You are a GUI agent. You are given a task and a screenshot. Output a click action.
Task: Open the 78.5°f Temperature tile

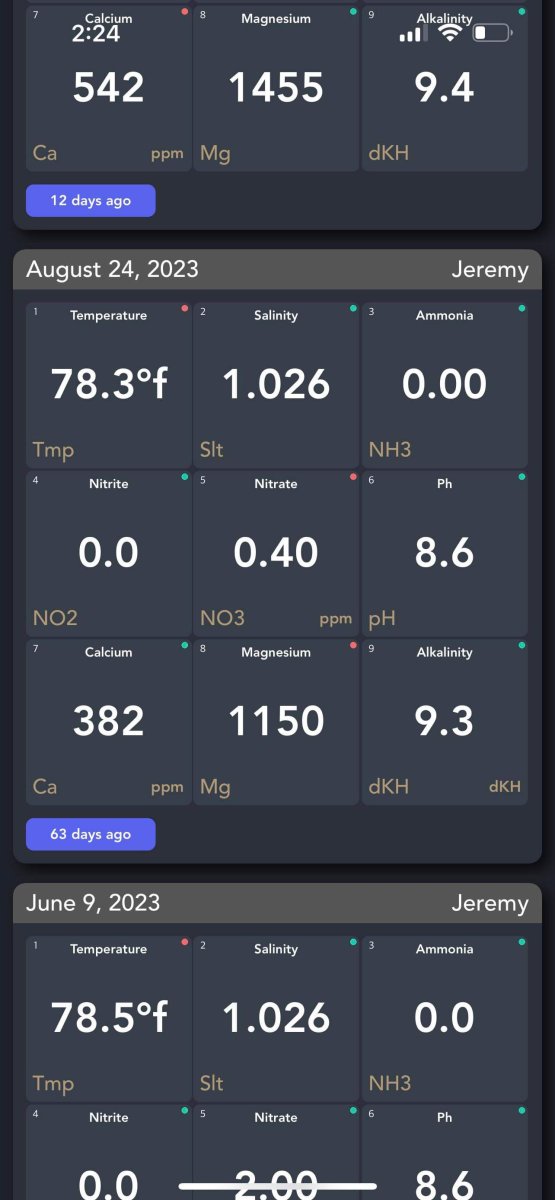click(108, 1019)
